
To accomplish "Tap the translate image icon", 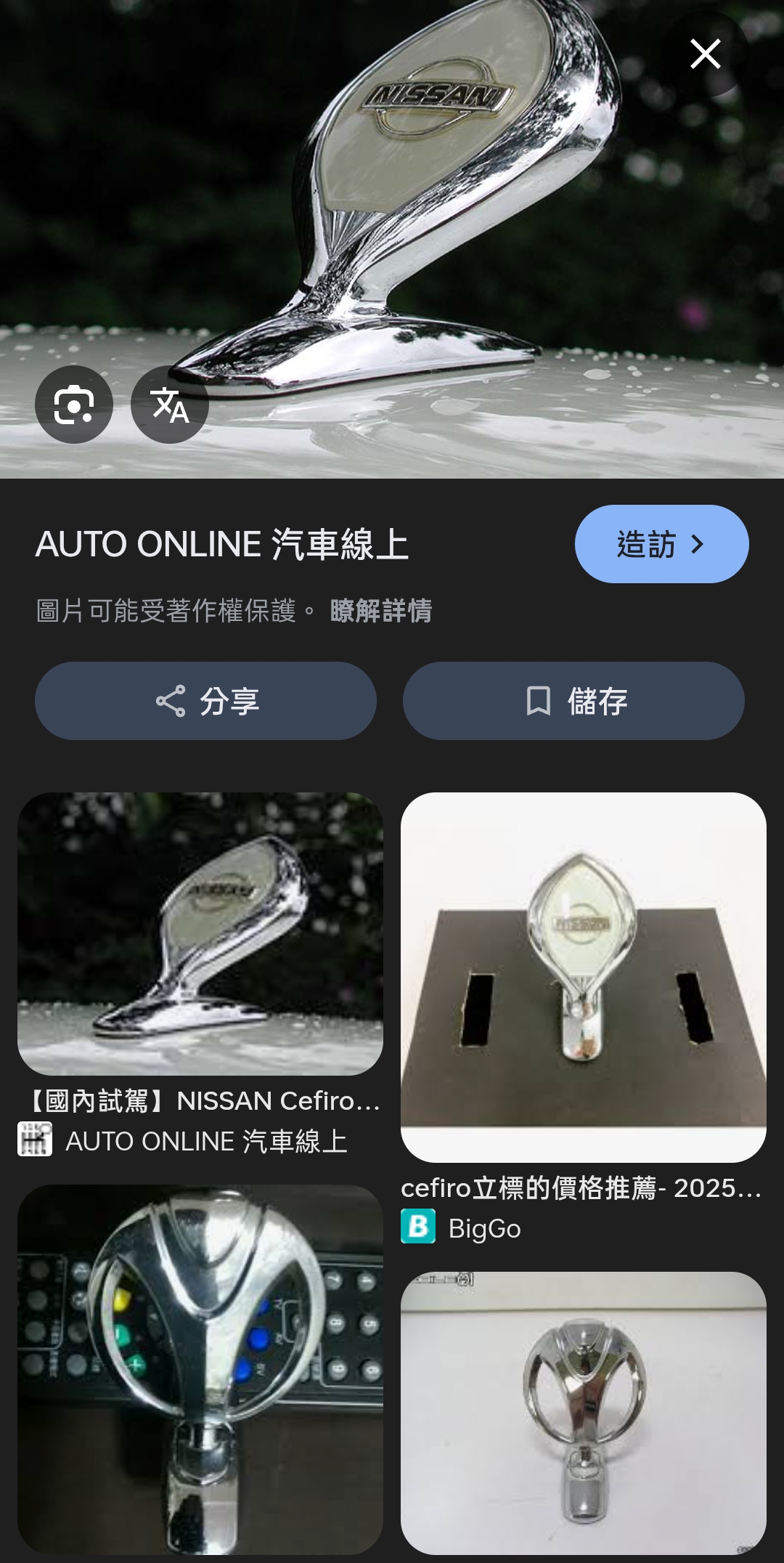I will (170, 405).
